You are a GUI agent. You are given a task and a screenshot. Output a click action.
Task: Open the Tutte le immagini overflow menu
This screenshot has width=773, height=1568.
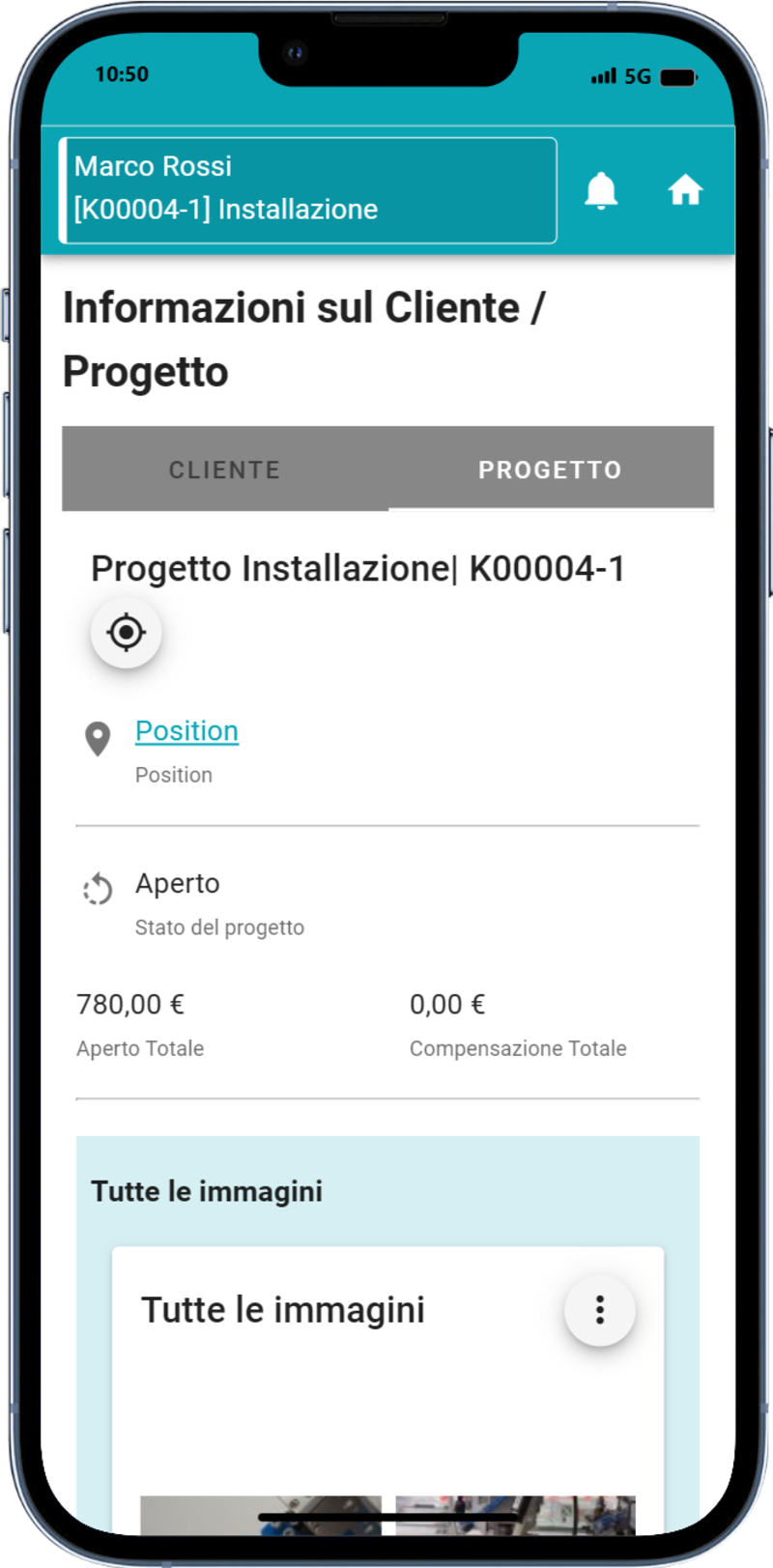(599, 1310)
